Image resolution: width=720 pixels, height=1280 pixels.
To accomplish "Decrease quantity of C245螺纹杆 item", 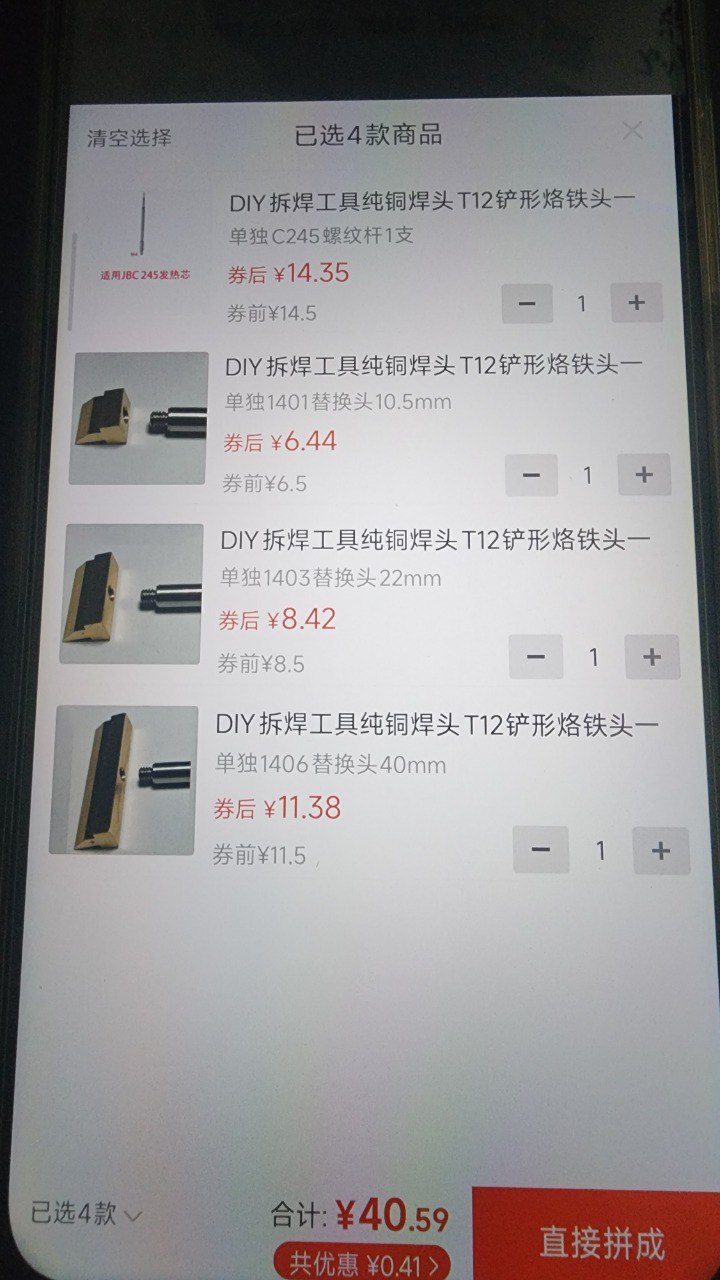I will [527, 303].
